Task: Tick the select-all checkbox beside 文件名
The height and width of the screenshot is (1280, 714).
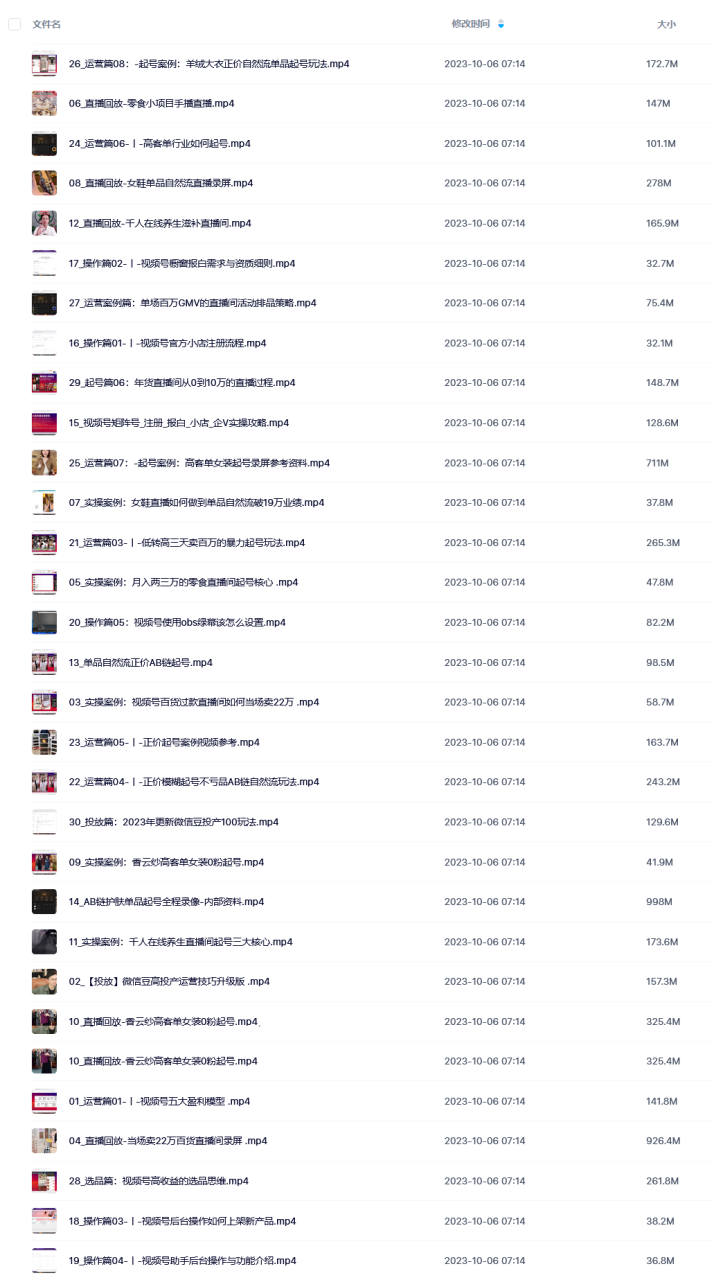Action: [x=14, y=24]
